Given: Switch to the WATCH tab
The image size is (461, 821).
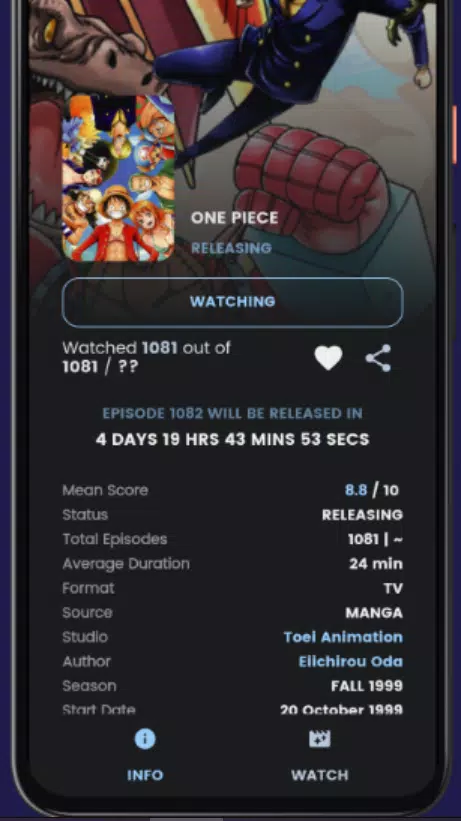Looking at the screenshot, I should [320, 756].
